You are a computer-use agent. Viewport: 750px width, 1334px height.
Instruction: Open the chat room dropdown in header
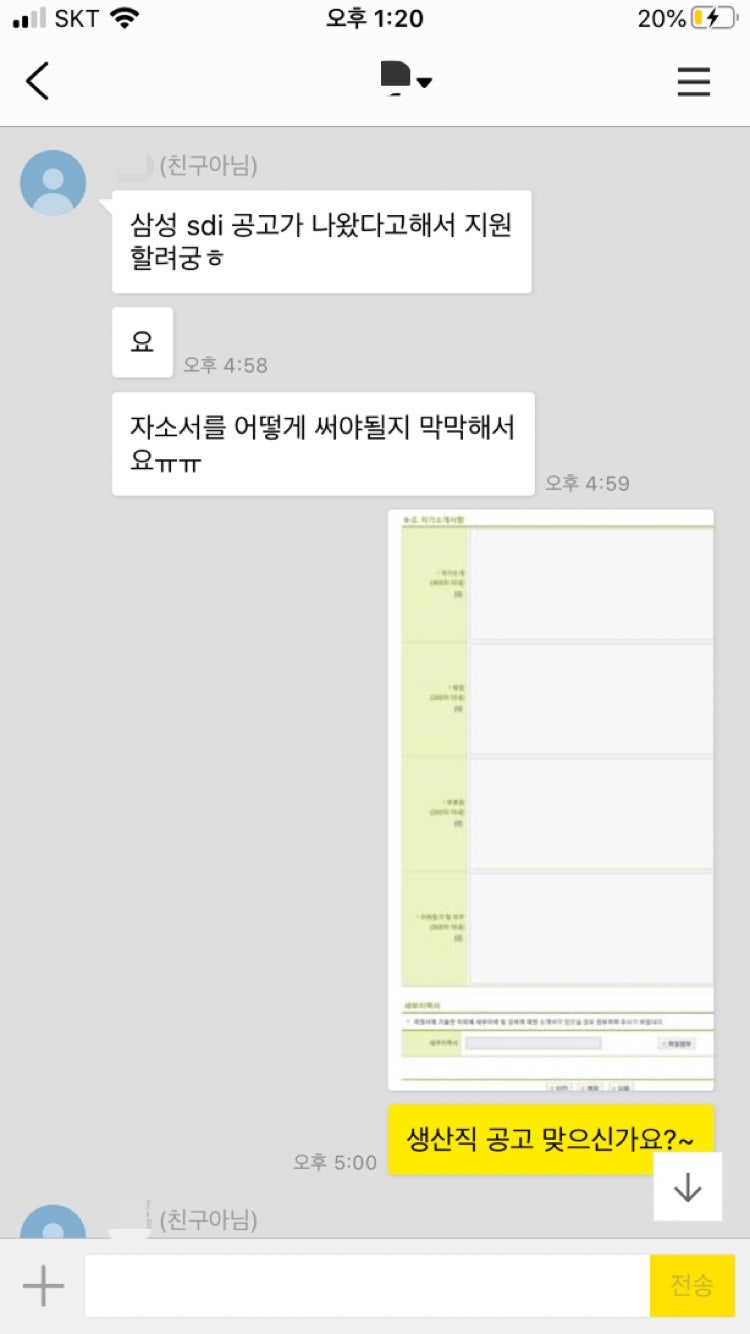[x=405, y=80]
